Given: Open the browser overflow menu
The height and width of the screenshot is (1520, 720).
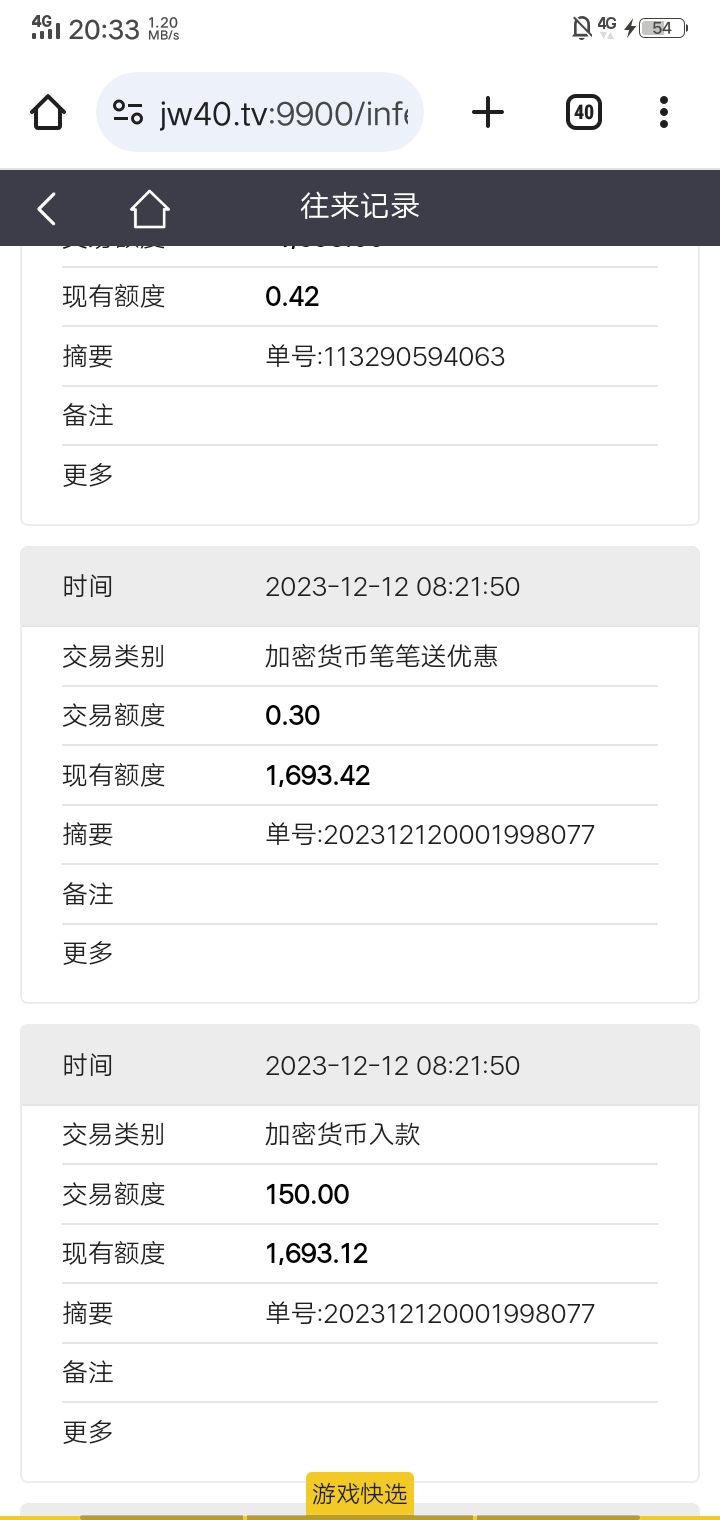Looking at the screenshot, I should (663, 112).
